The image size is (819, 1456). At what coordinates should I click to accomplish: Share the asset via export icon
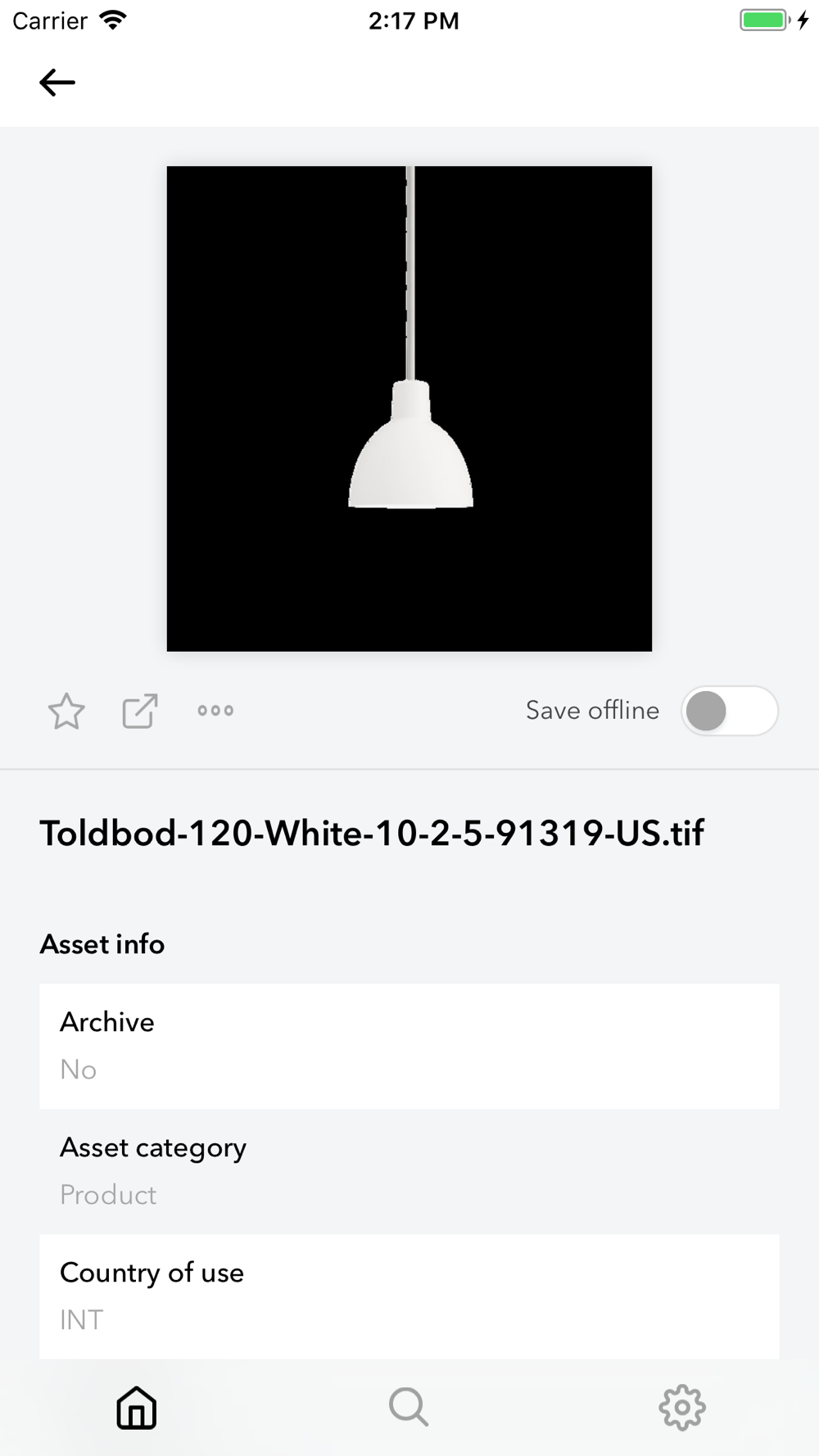tap(140, 711)
